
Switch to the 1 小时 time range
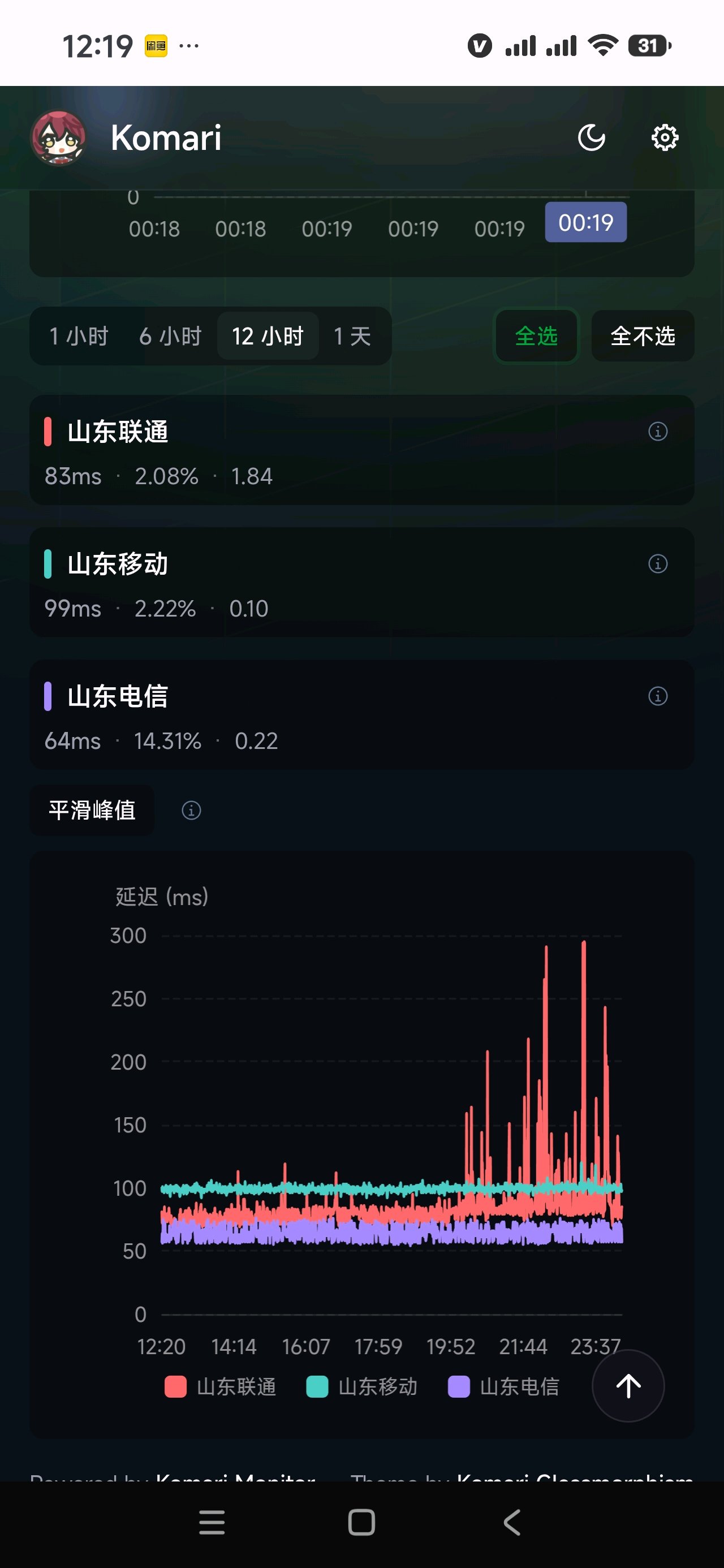click(x=79, y=336)
